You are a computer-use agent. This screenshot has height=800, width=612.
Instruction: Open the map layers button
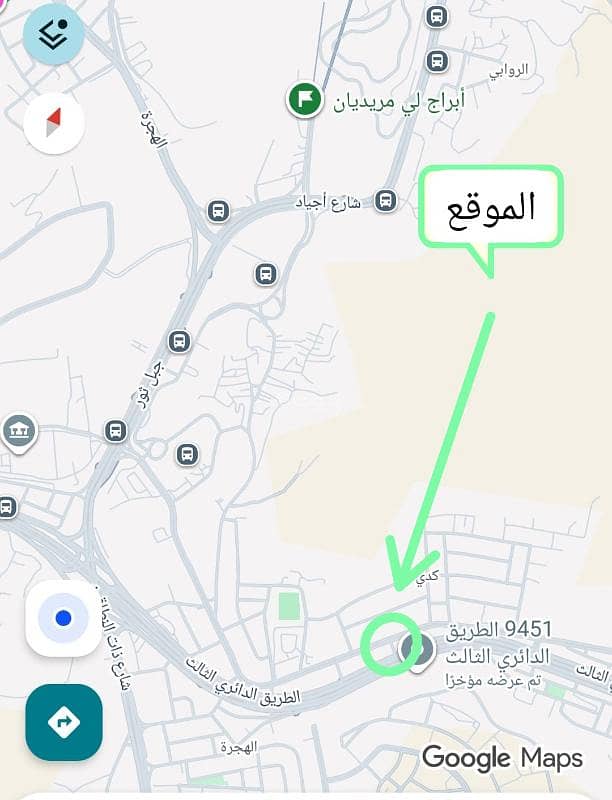coord(53,34)
